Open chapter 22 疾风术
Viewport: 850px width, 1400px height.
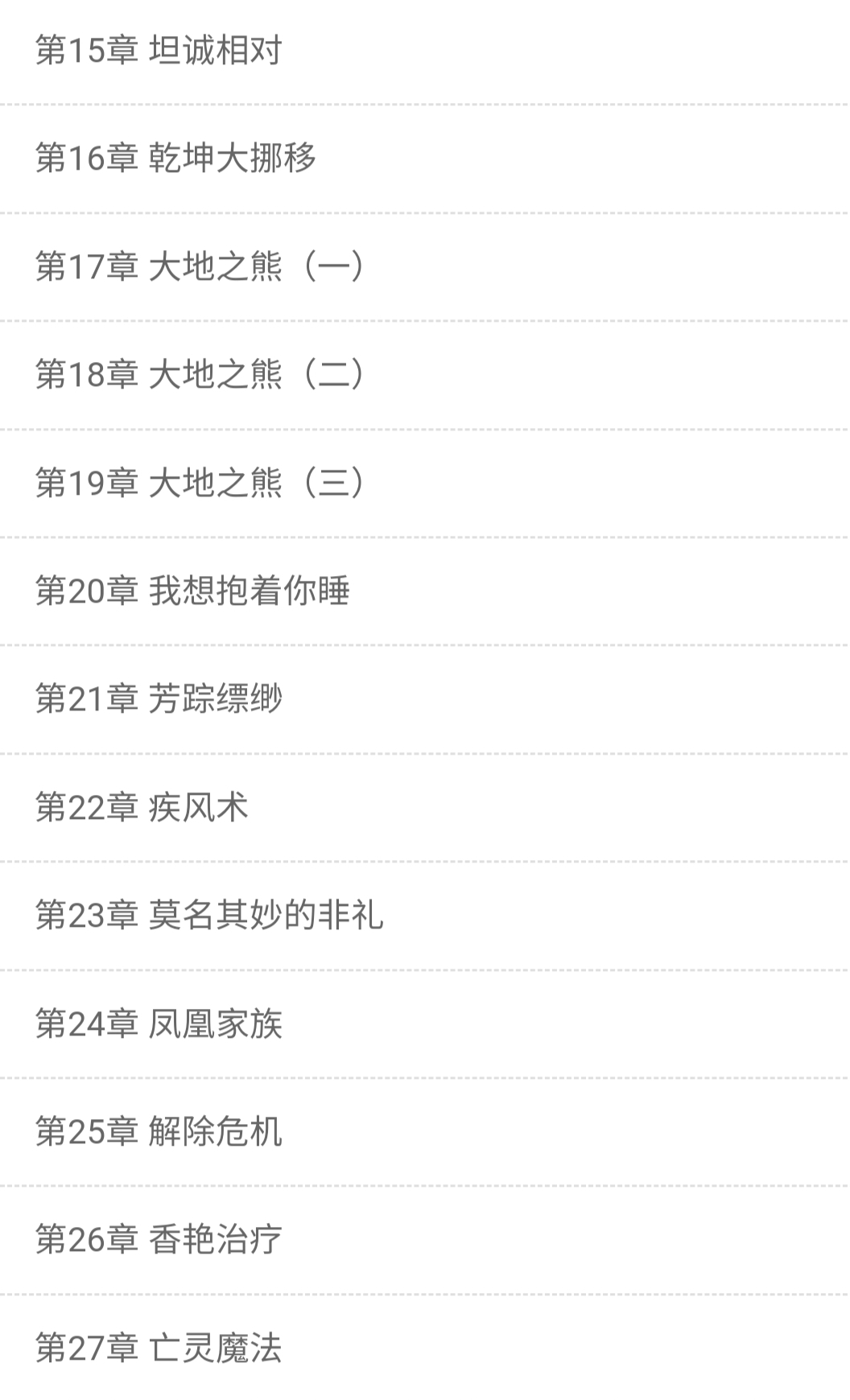tap(142, 807)
